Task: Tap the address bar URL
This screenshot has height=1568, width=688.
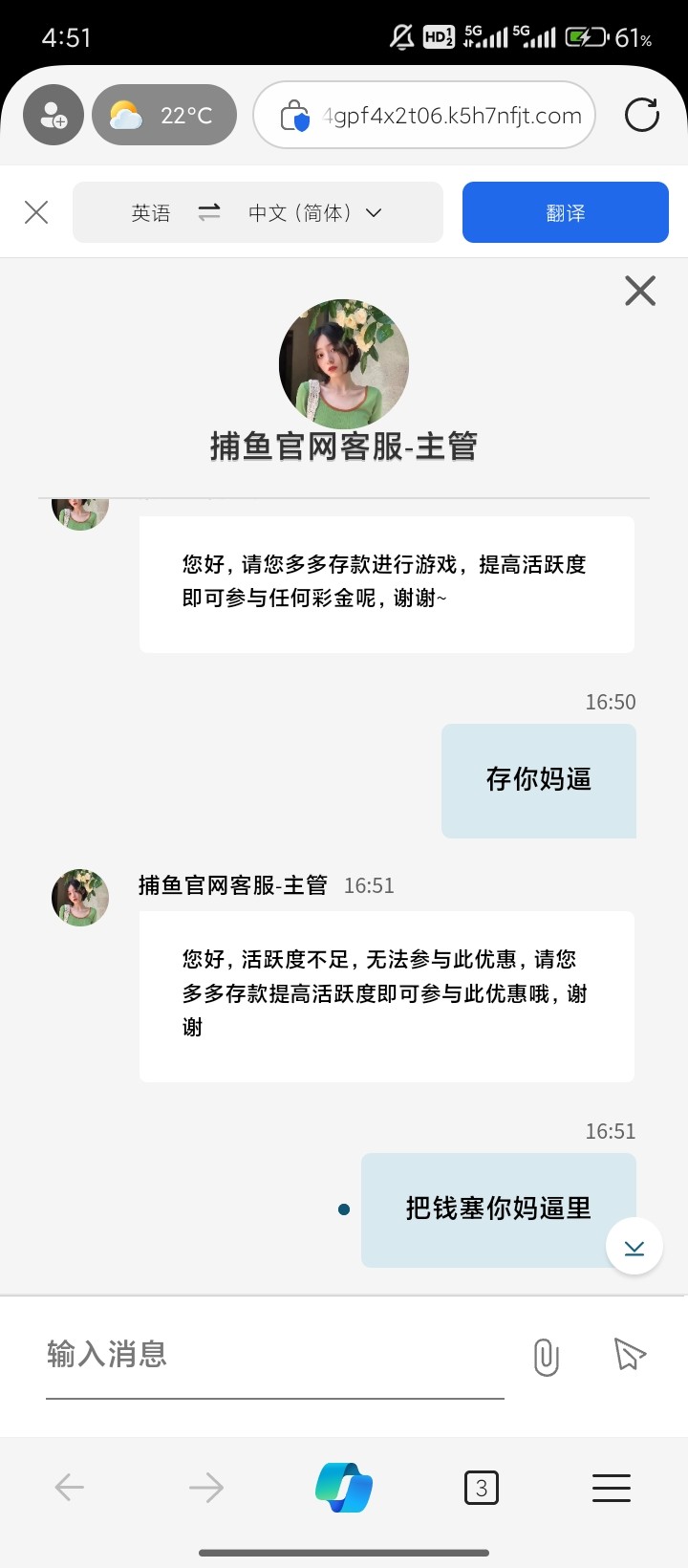Action: point(451,116)
